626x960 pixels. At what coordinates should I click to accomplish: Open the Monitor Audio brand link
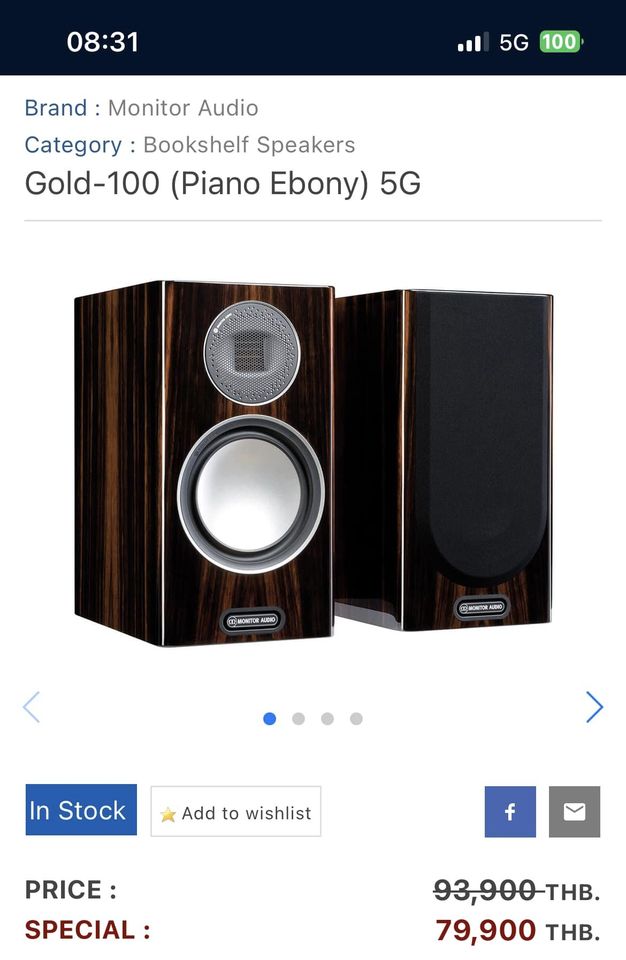click(183, 108)
